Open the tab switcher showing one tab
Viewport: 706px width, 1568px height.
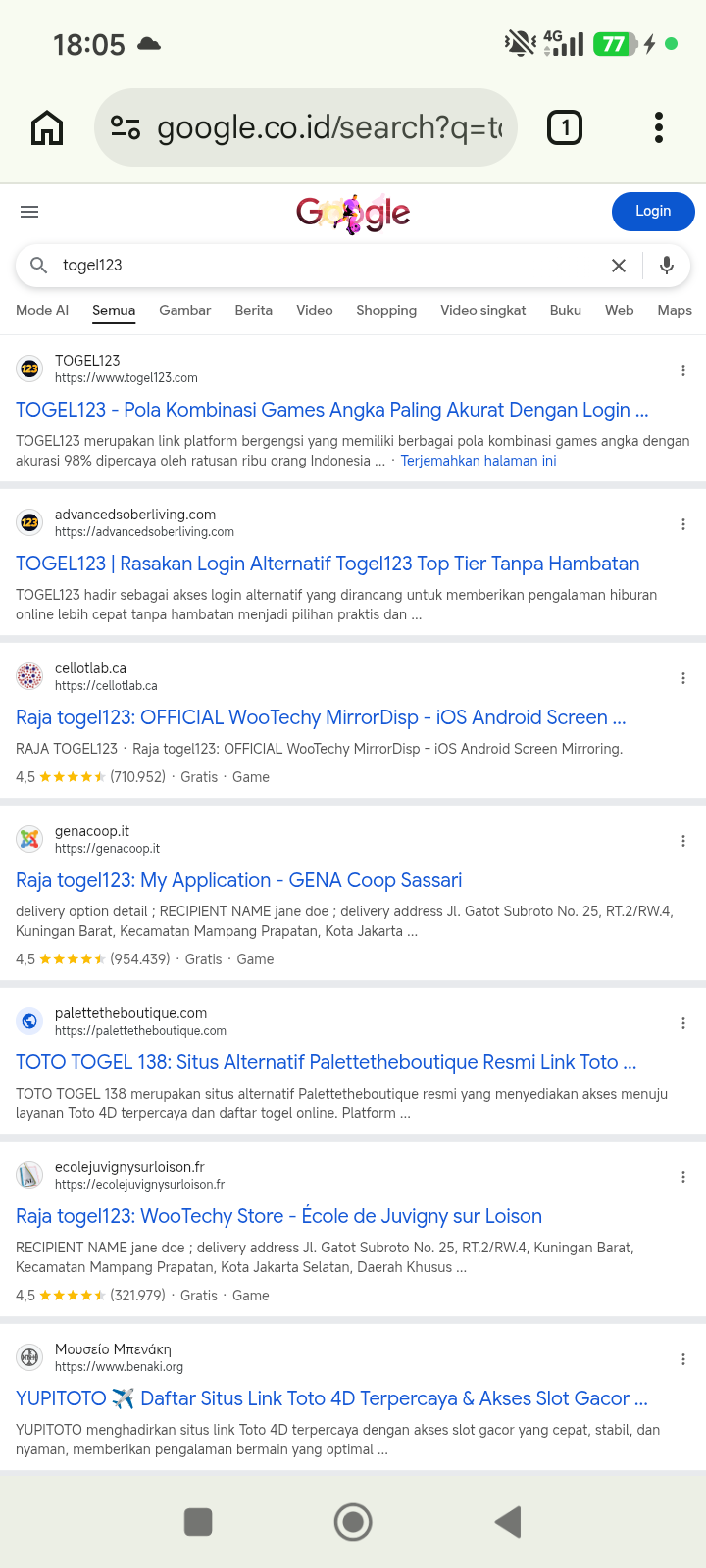point(565,127)
